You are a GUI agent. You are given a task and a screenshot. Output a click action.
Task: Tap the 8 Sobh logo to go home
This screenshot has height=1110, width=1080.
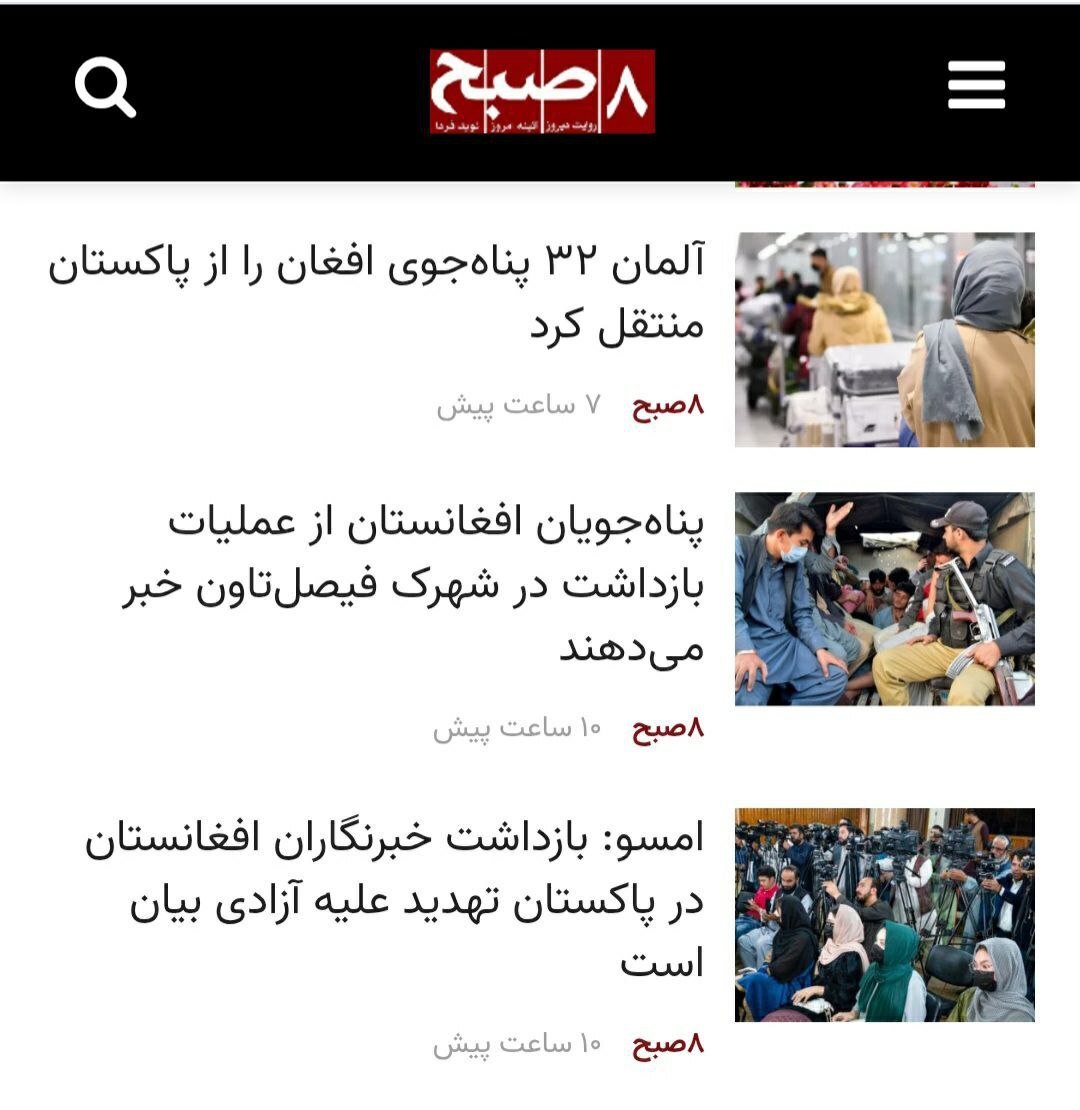[x=542, y=91]
